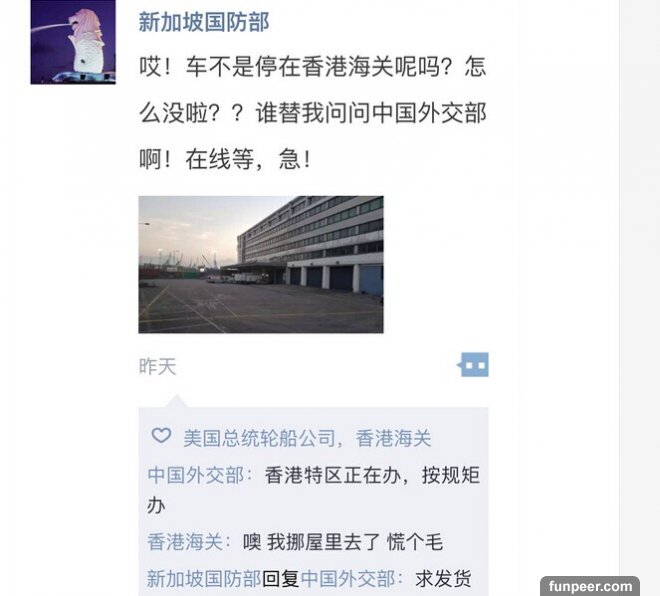Open 香港海关 from the likes list

click(x=394, y=438)
